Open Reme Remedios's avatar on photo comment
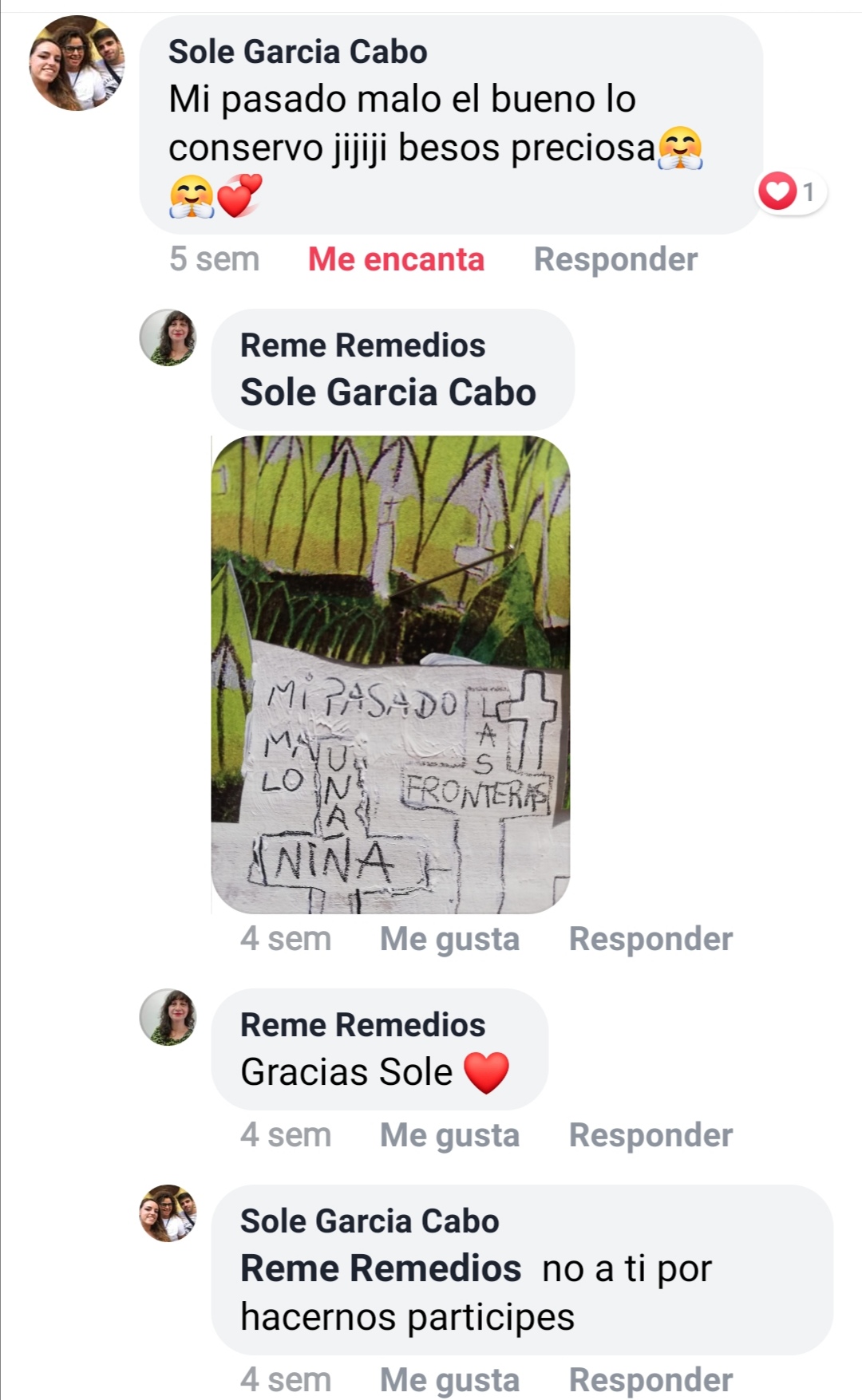This screenshot has width=862, height=1400. point(168,337)
